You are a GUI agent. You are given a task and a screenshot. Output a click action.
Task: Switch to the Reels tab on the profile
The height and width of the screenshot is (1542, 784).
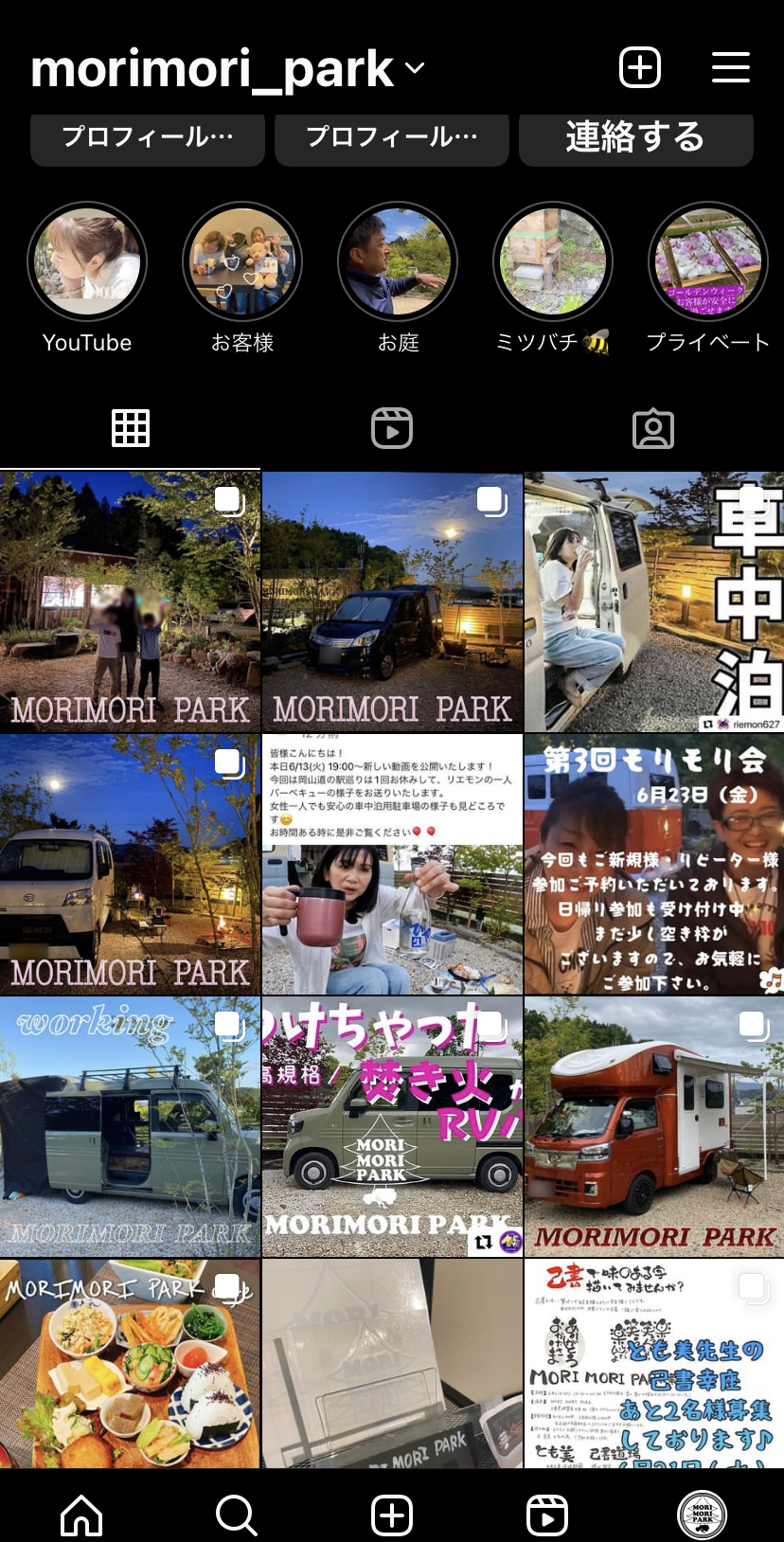392,428
